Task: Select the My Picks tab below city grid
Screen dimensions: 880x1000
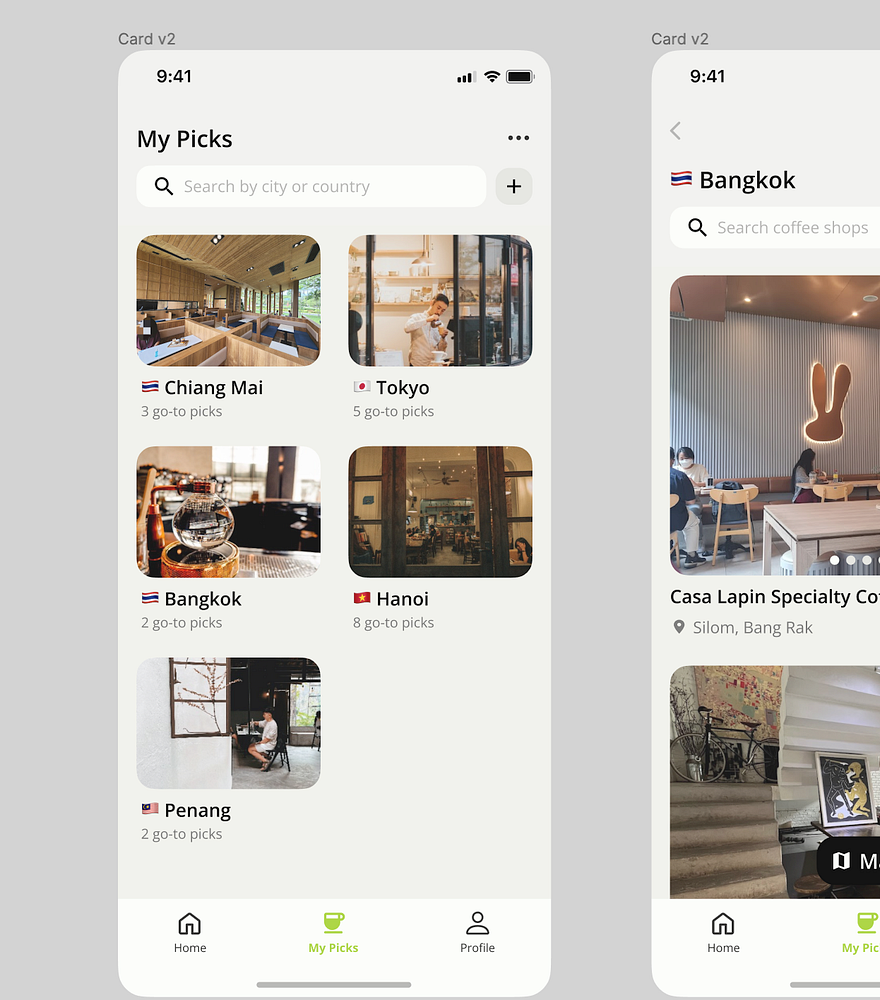Action: tap(333, 932)
